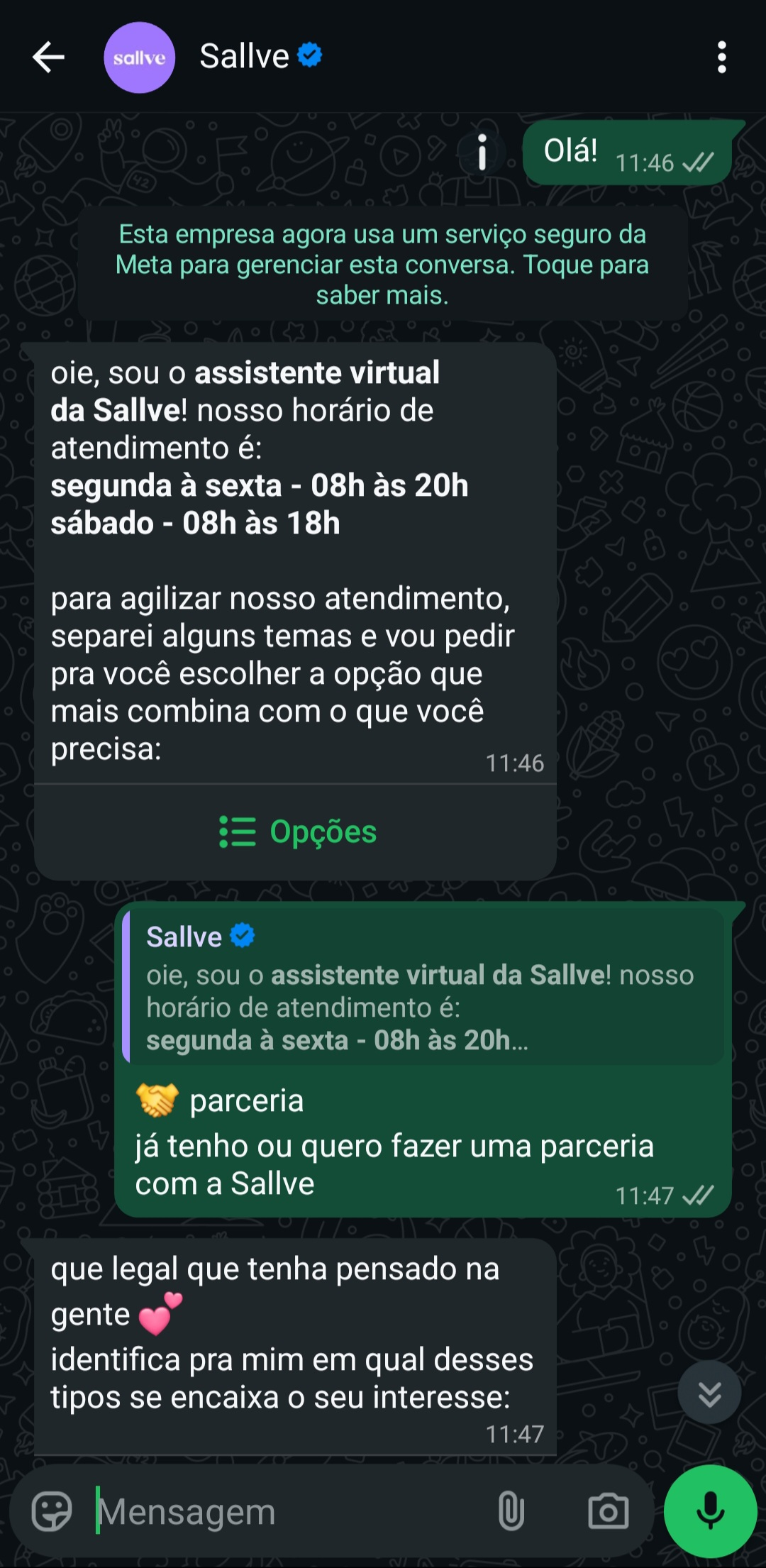The image size is (766, 1568).
Task: Open the three-dot overflow menu
Action: click(723, 57)
